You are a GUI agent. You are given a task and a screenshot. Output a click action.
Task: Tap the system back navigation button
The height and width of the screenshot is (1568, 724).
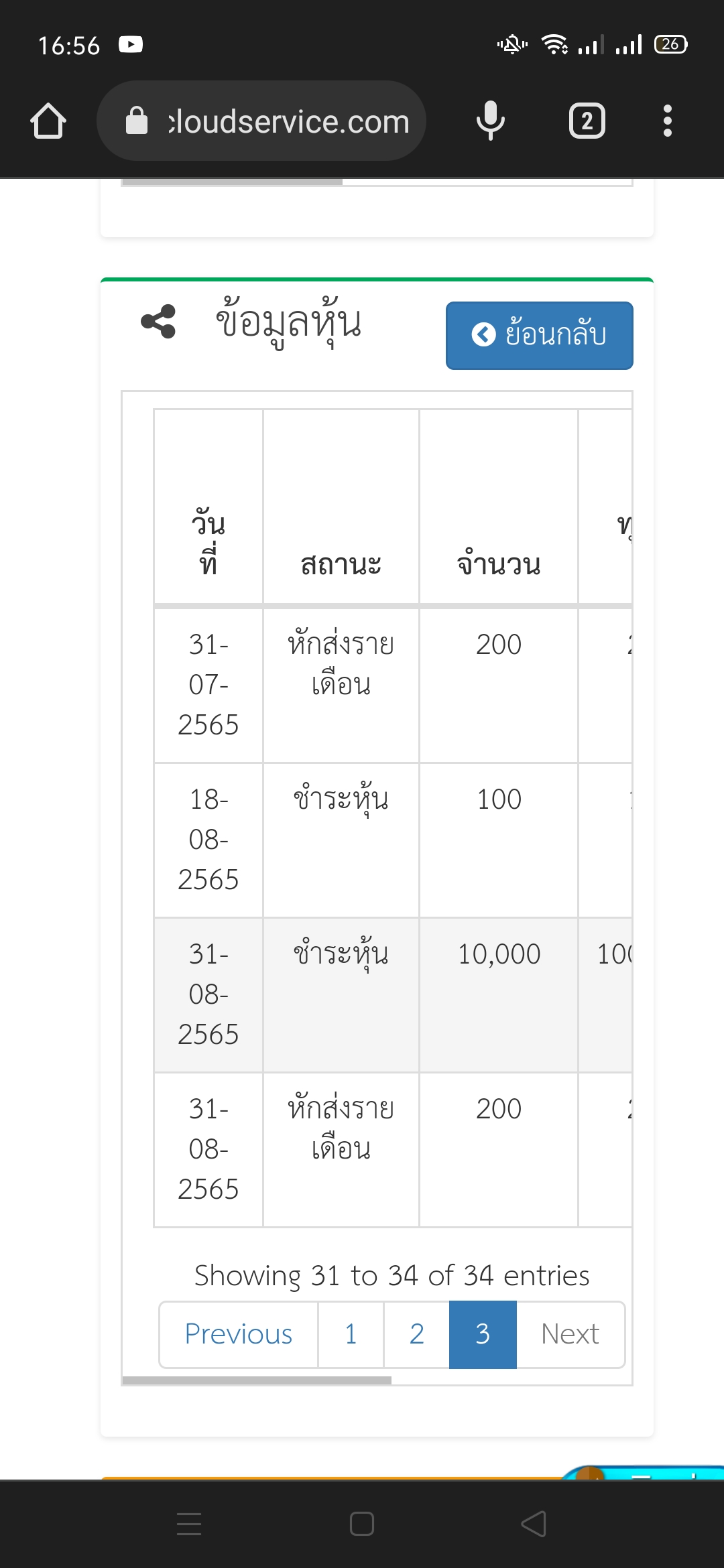point(534,1524)
